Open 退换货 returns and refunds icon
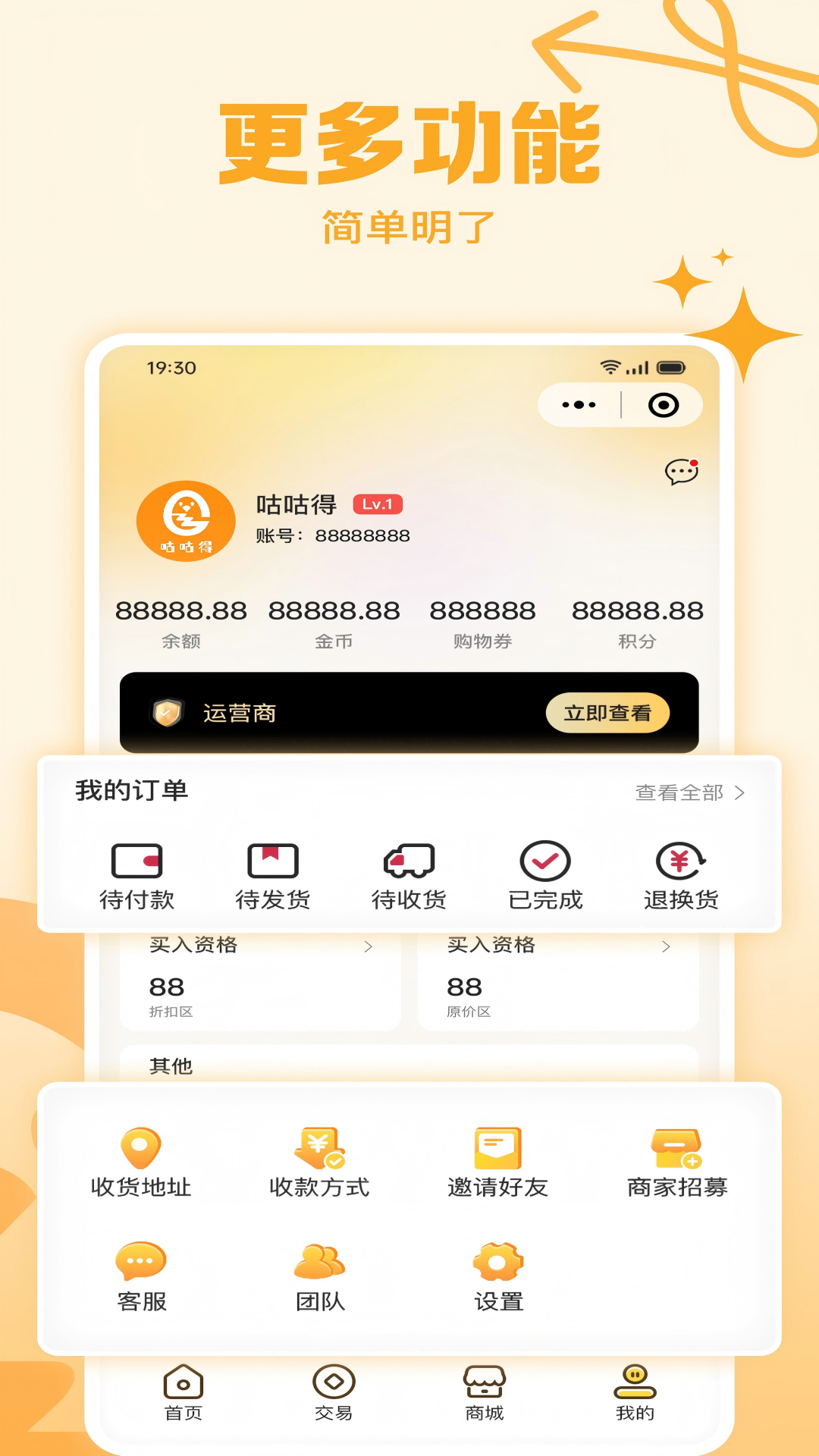The width and height of the screenshot is (819, 1456). (x=680, y=872)
